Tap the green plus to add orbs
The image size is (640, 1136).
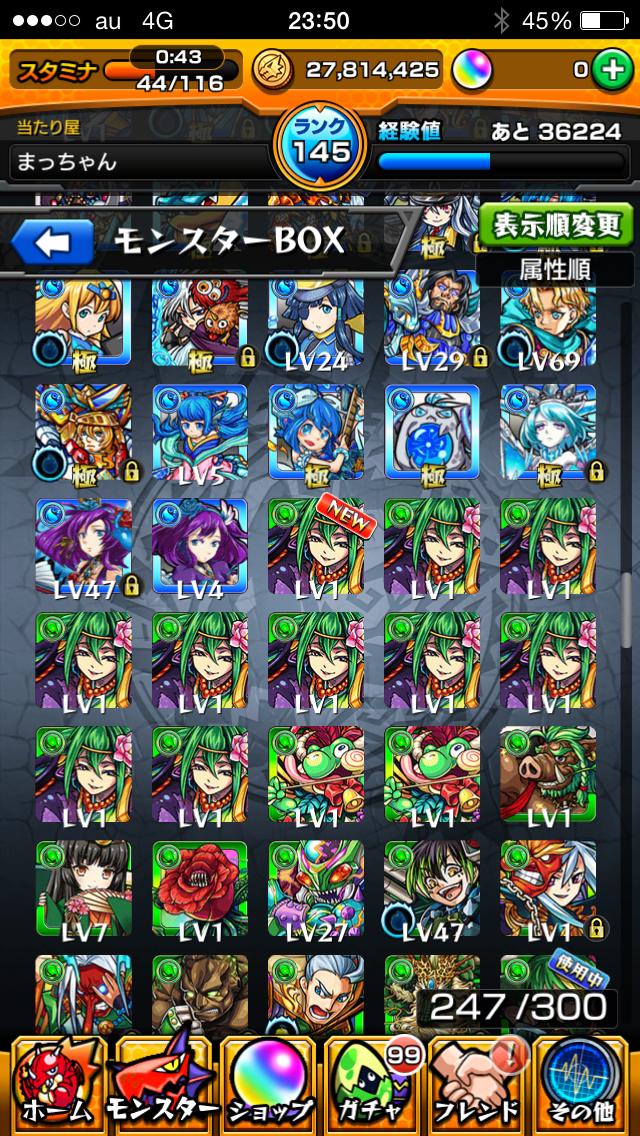coord(609,70)
